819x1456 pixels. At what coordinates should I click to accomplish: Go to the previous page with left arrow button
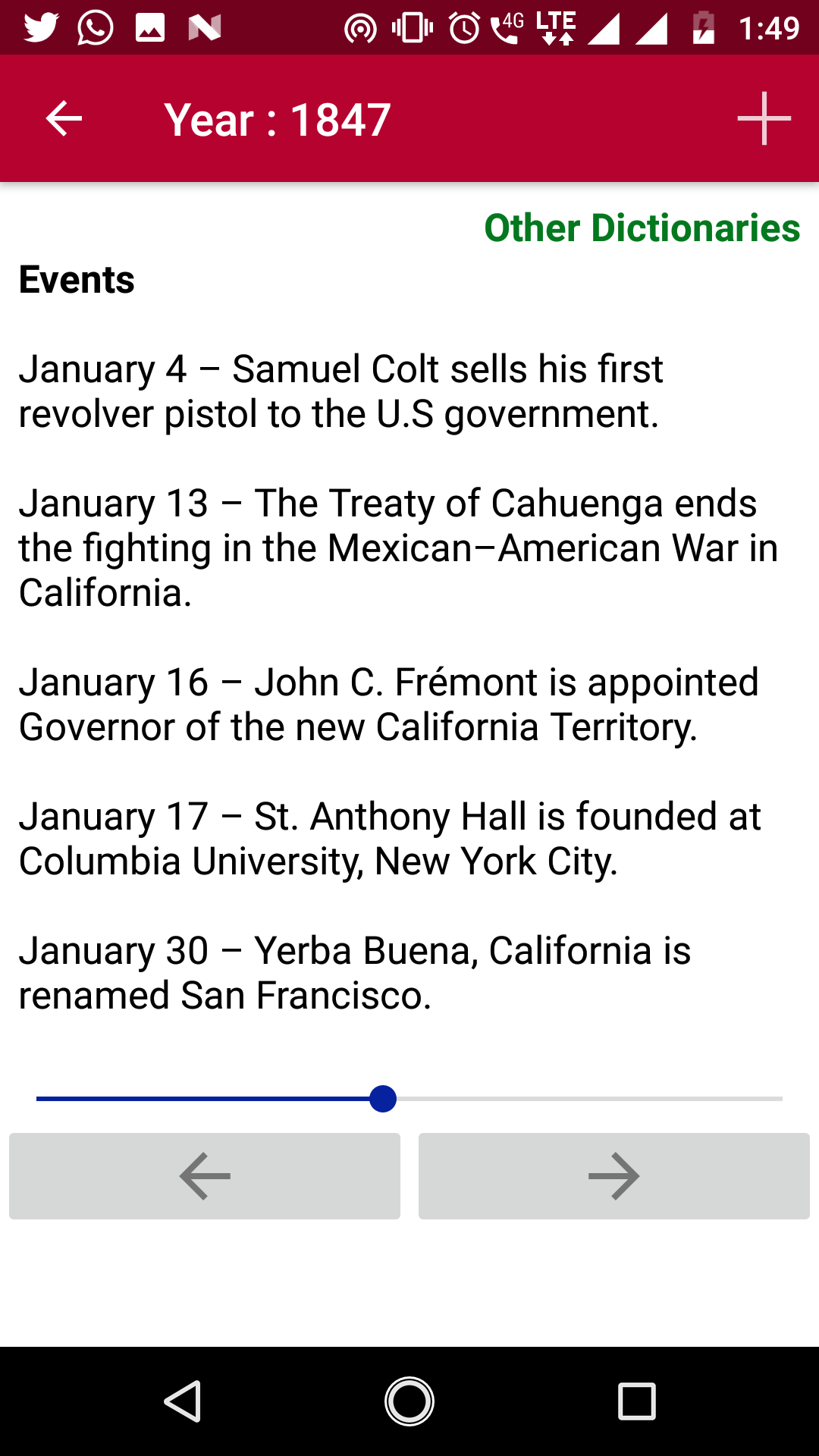205,1176
